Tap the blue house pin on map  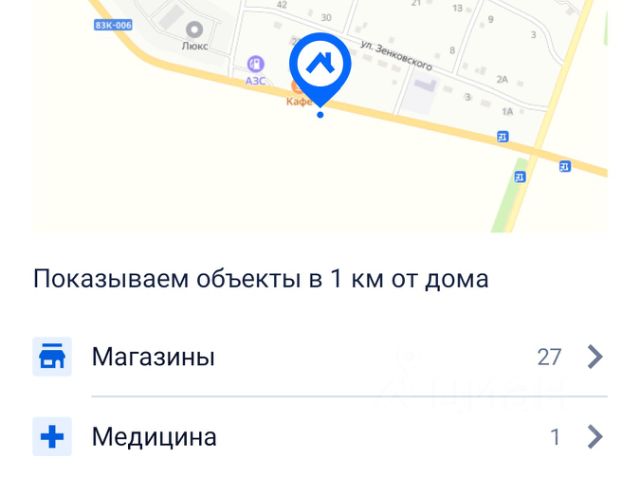(319, 66)
